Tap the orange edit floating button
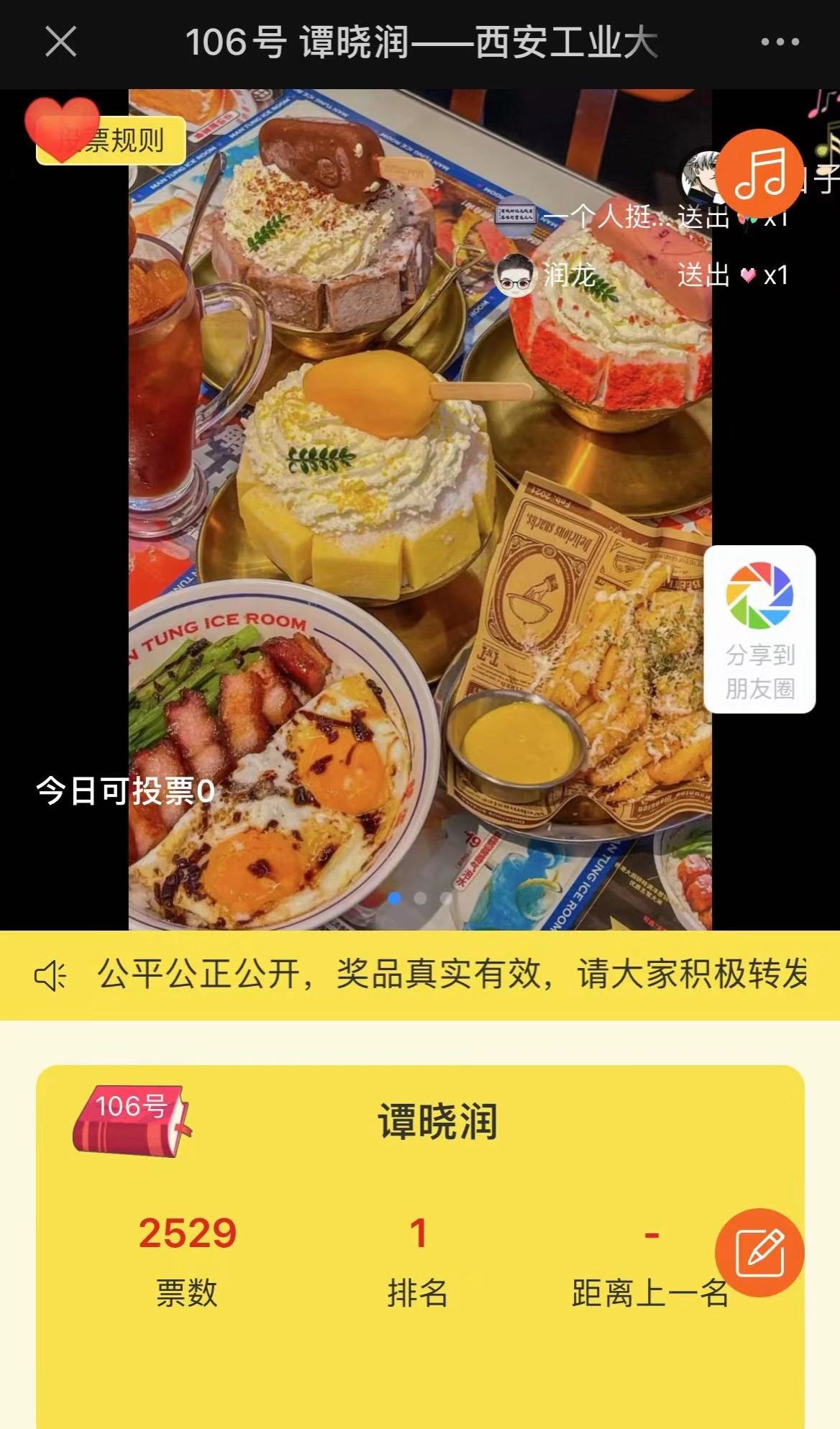 click(x=759, y=1252)
